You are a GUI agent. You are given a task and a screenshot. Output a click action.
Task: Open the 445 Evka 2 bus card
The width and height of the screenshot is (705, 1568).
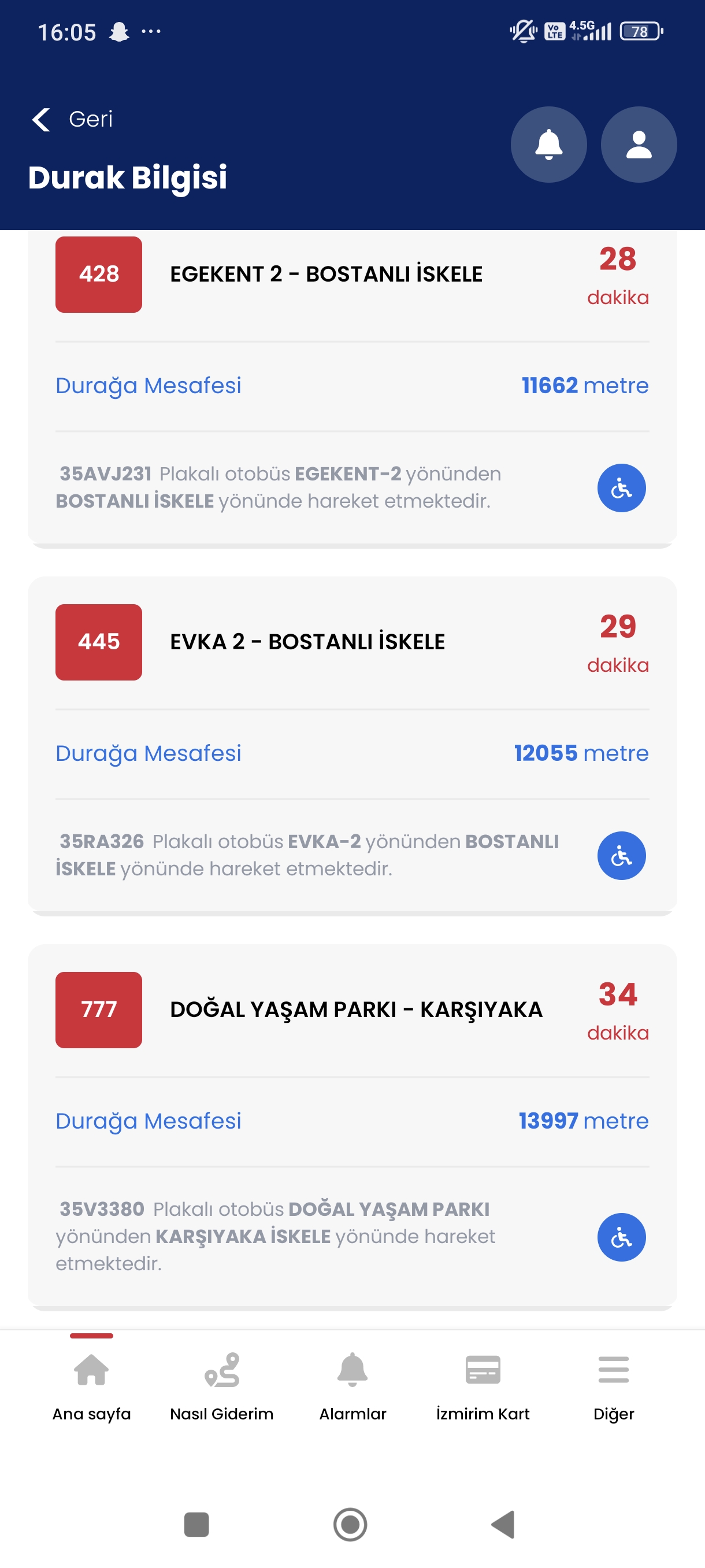(307, 642)
